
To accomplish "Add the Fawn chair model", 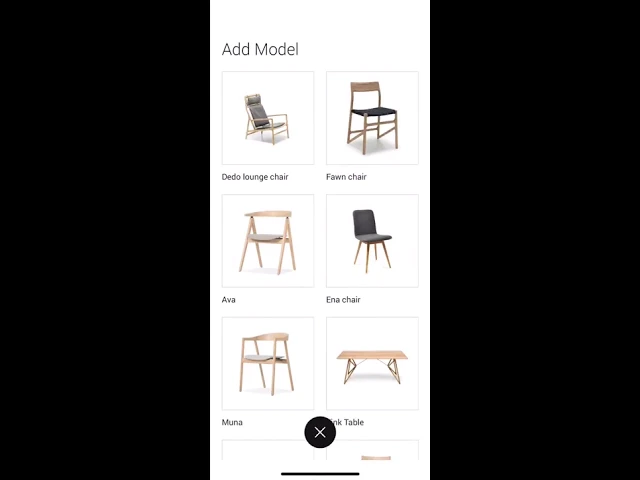I will (x=372, y=118).
